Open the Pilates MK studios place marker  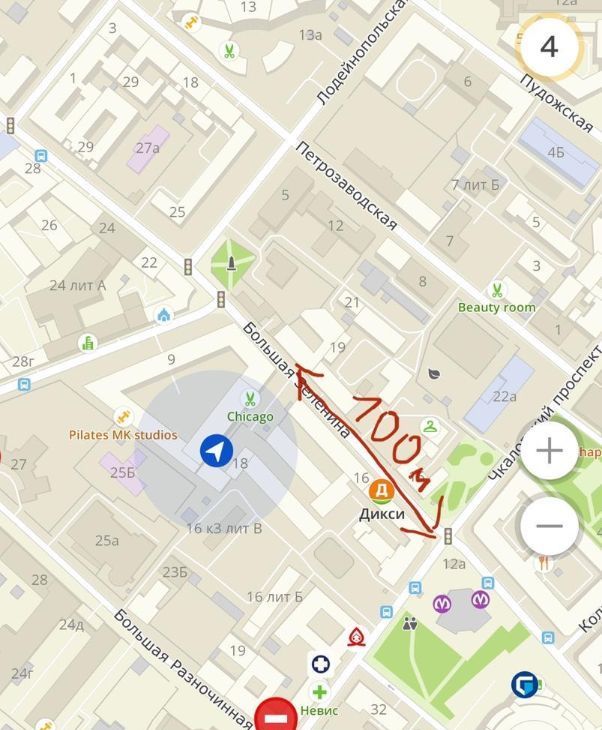(123, 415)
